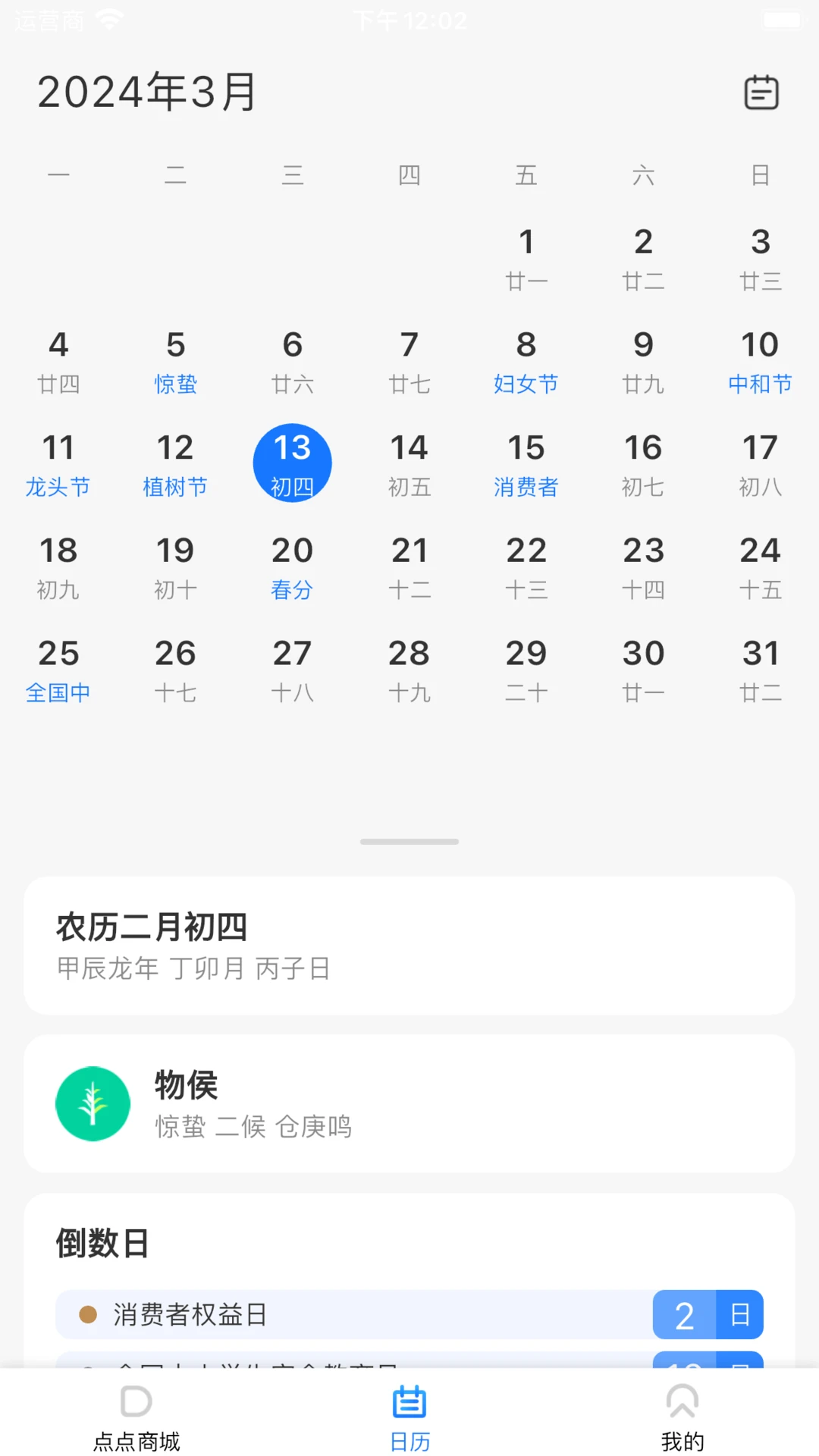The image size is (819, 1456).
Task: Tap the green plant phenology icon
Action: [93, 1103]
